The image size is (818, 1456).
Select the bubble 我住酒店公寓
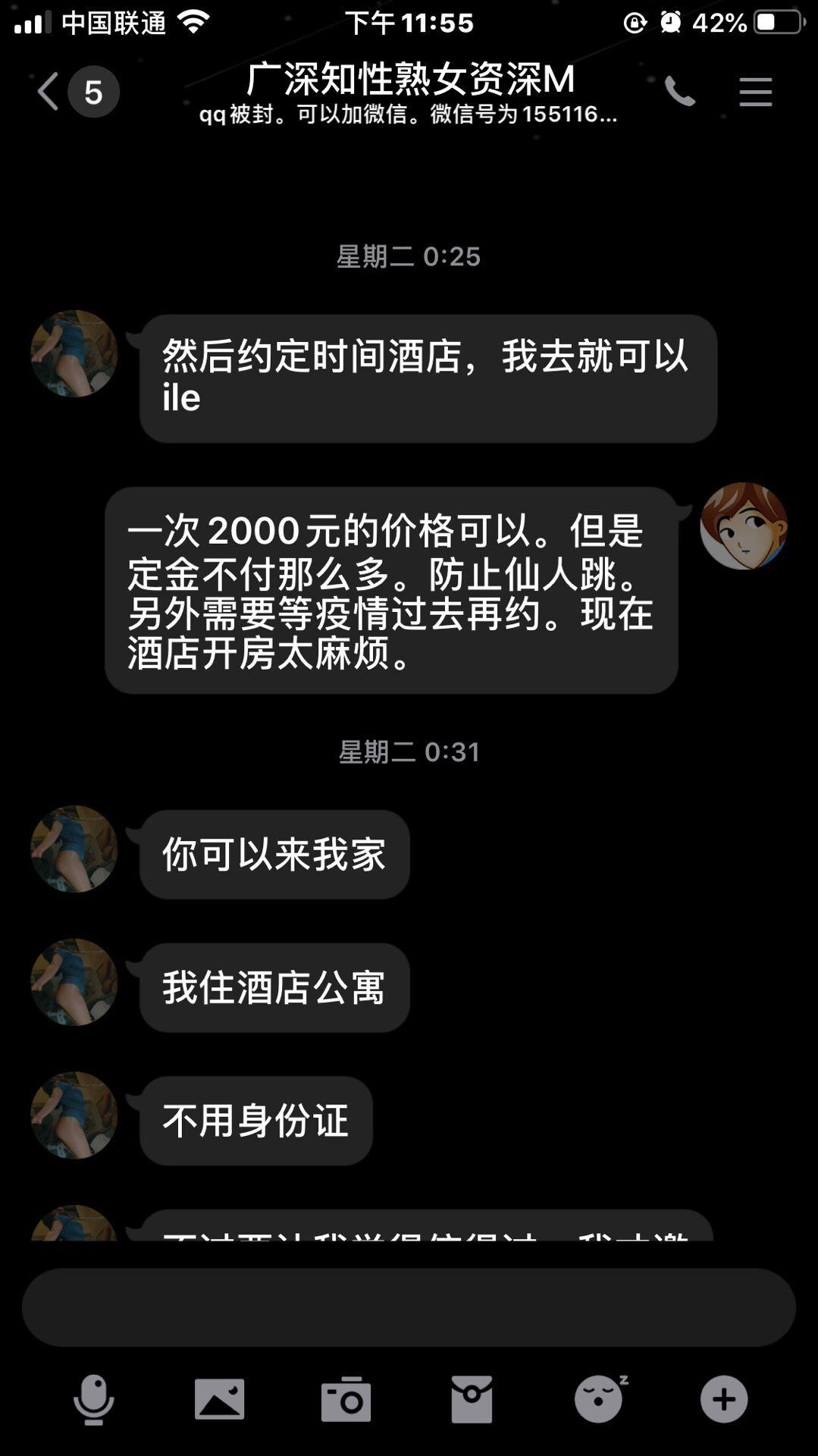click(x=274, y=986)
